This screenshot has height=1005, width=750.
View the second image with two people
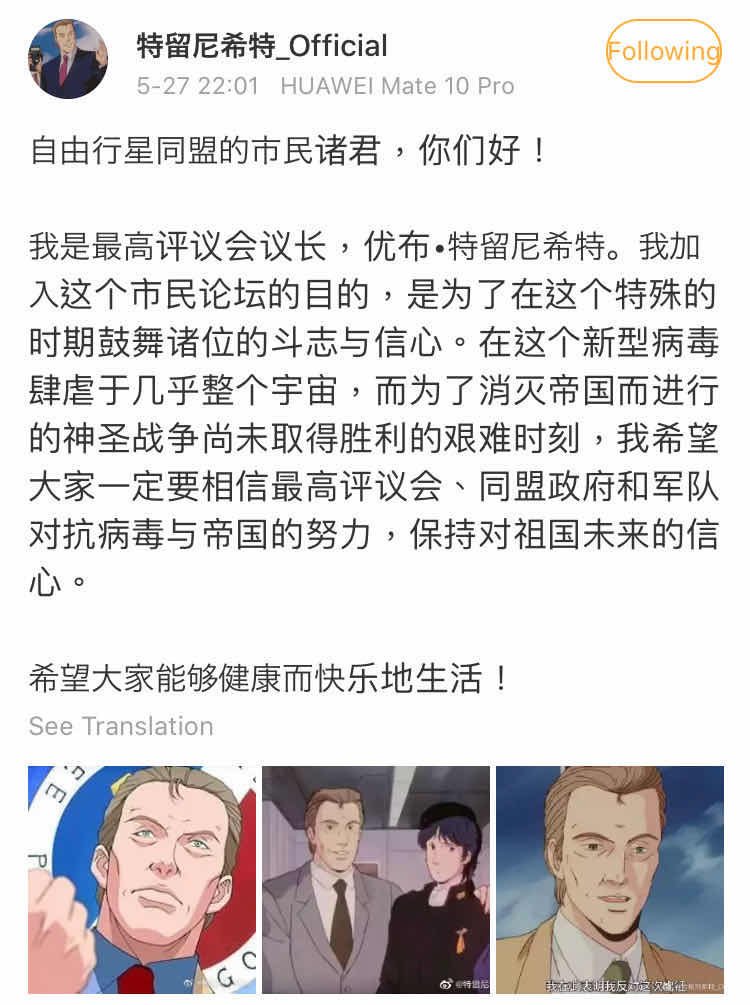click(x=376, y=879)
